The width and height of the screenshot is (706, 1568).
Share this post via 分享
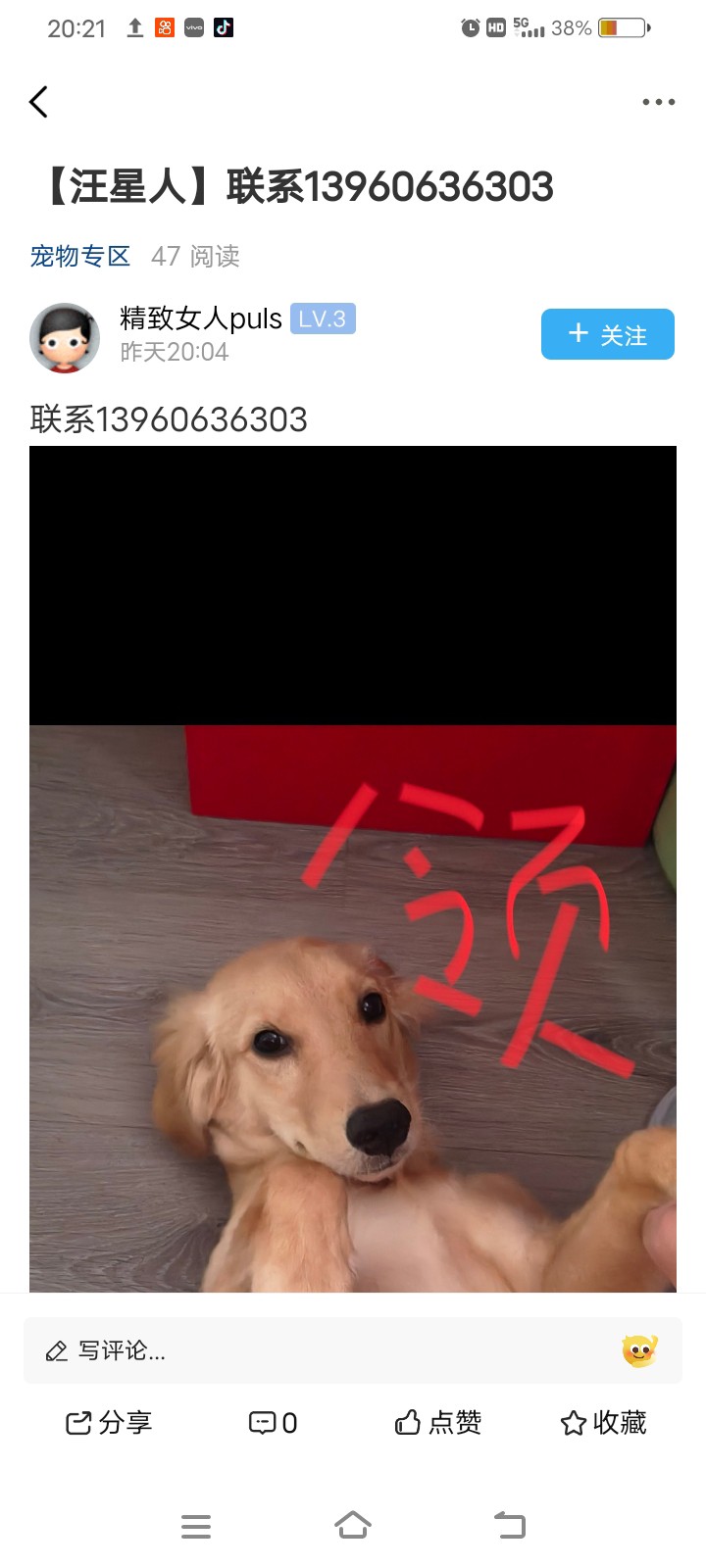tap(109, 1422)
